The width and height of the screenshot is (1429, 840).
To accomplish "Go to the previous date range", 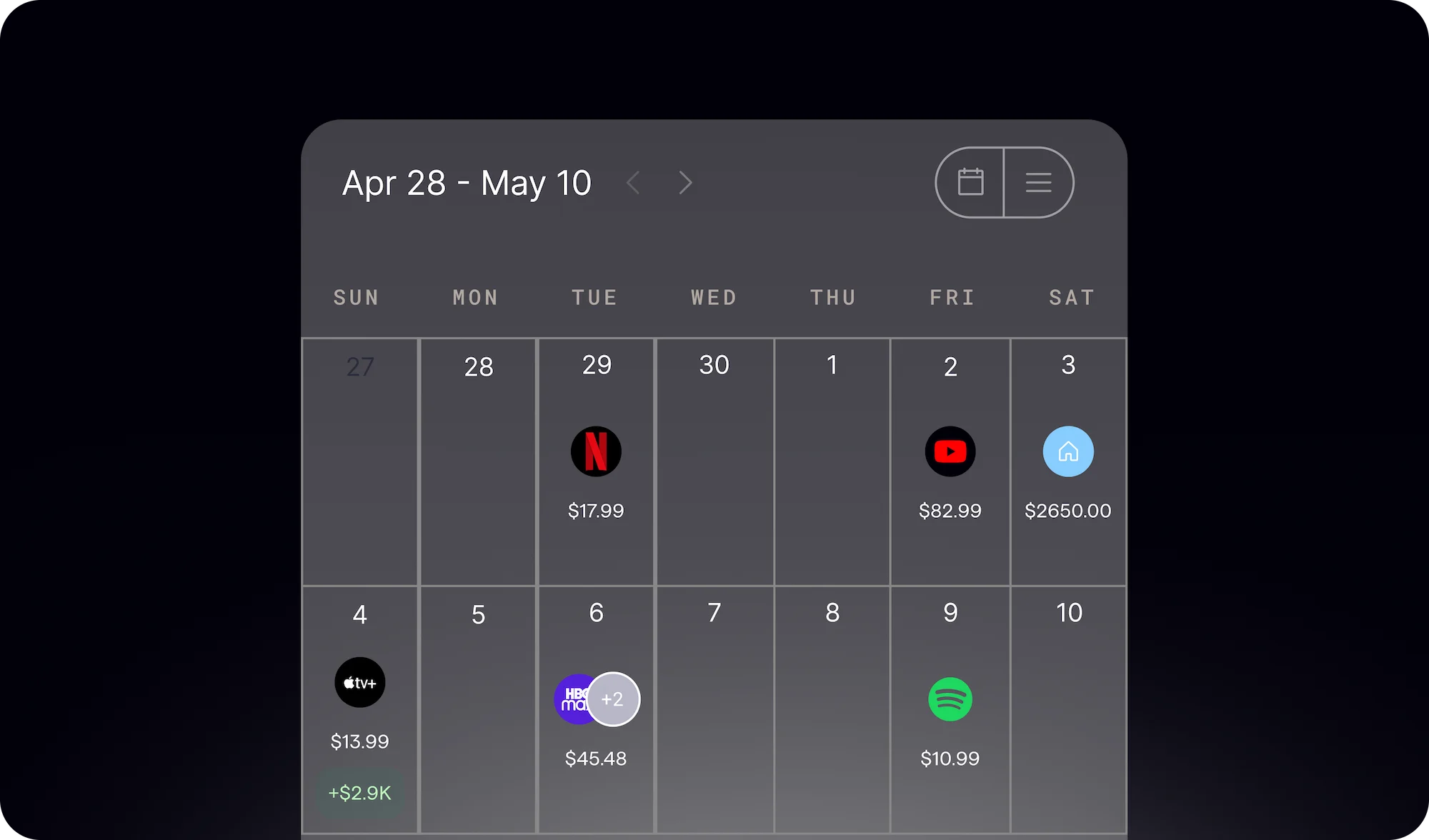I will click(633, 183).
